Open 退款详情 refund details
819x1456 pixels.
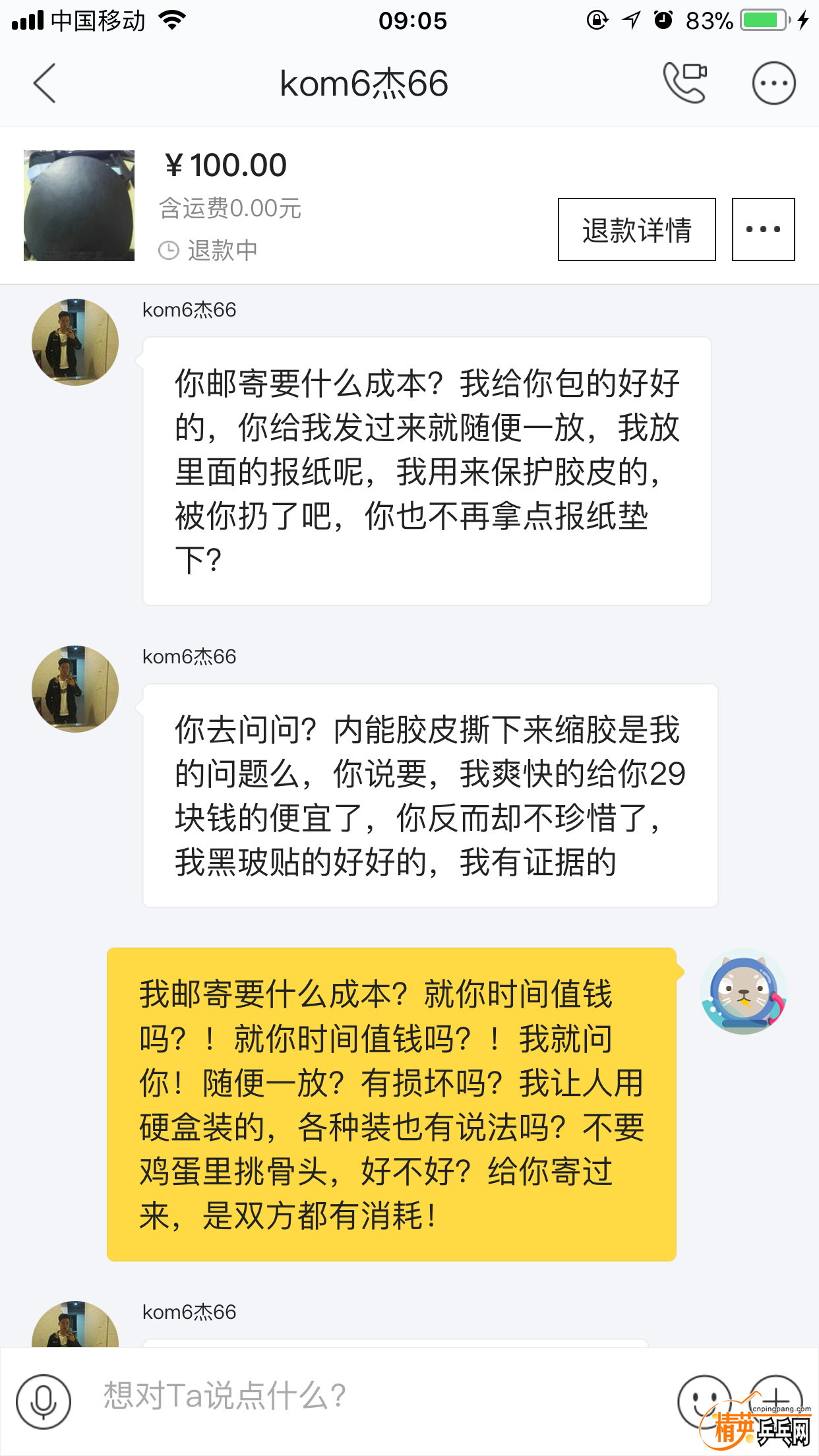click(636, 229)
